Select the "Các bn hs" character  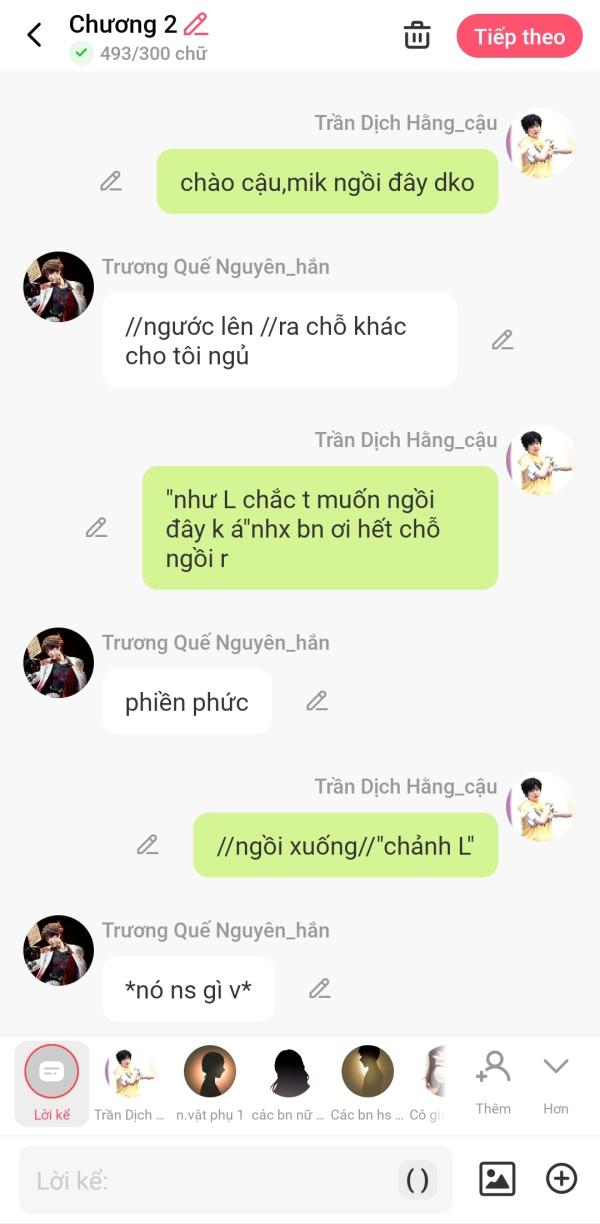(x=367, y=1082)
